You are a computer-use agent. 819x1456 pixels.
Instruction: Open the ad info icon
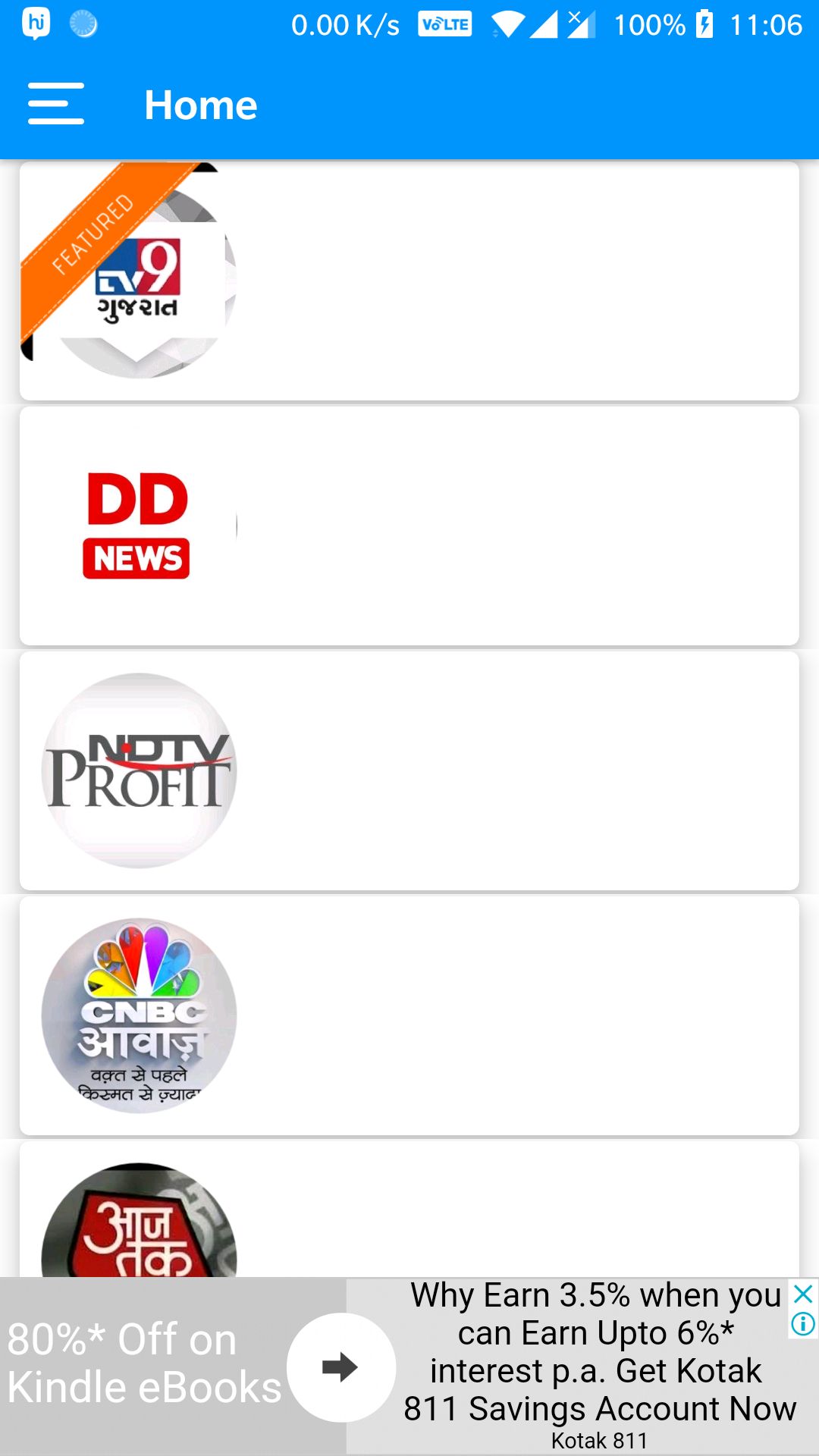coord(803,1324)
